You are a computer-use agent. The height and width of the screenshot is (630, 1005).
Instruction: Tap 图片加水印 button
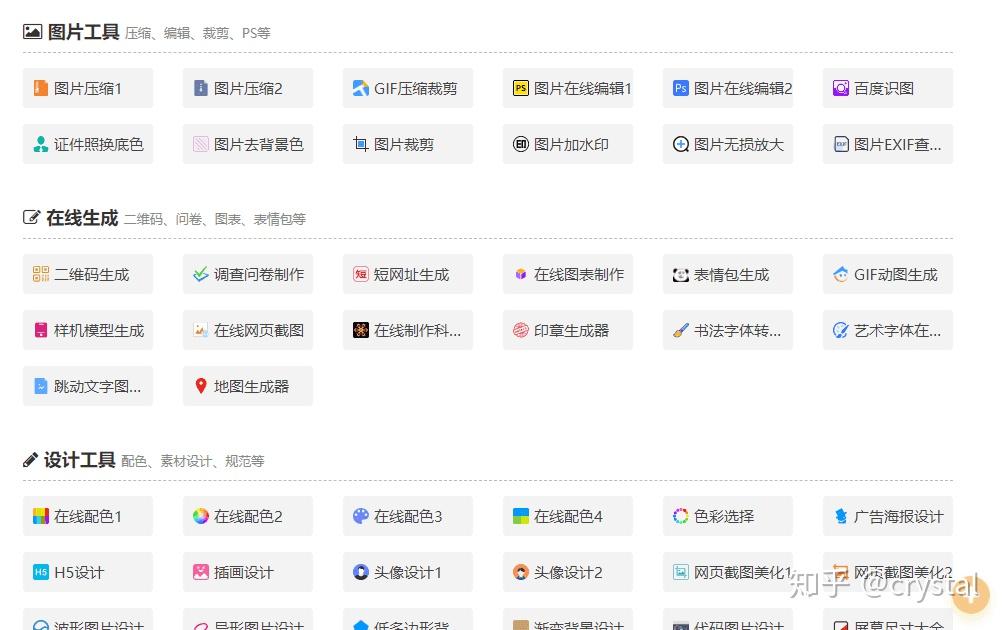pyautogui.click(x=568, y=144)
